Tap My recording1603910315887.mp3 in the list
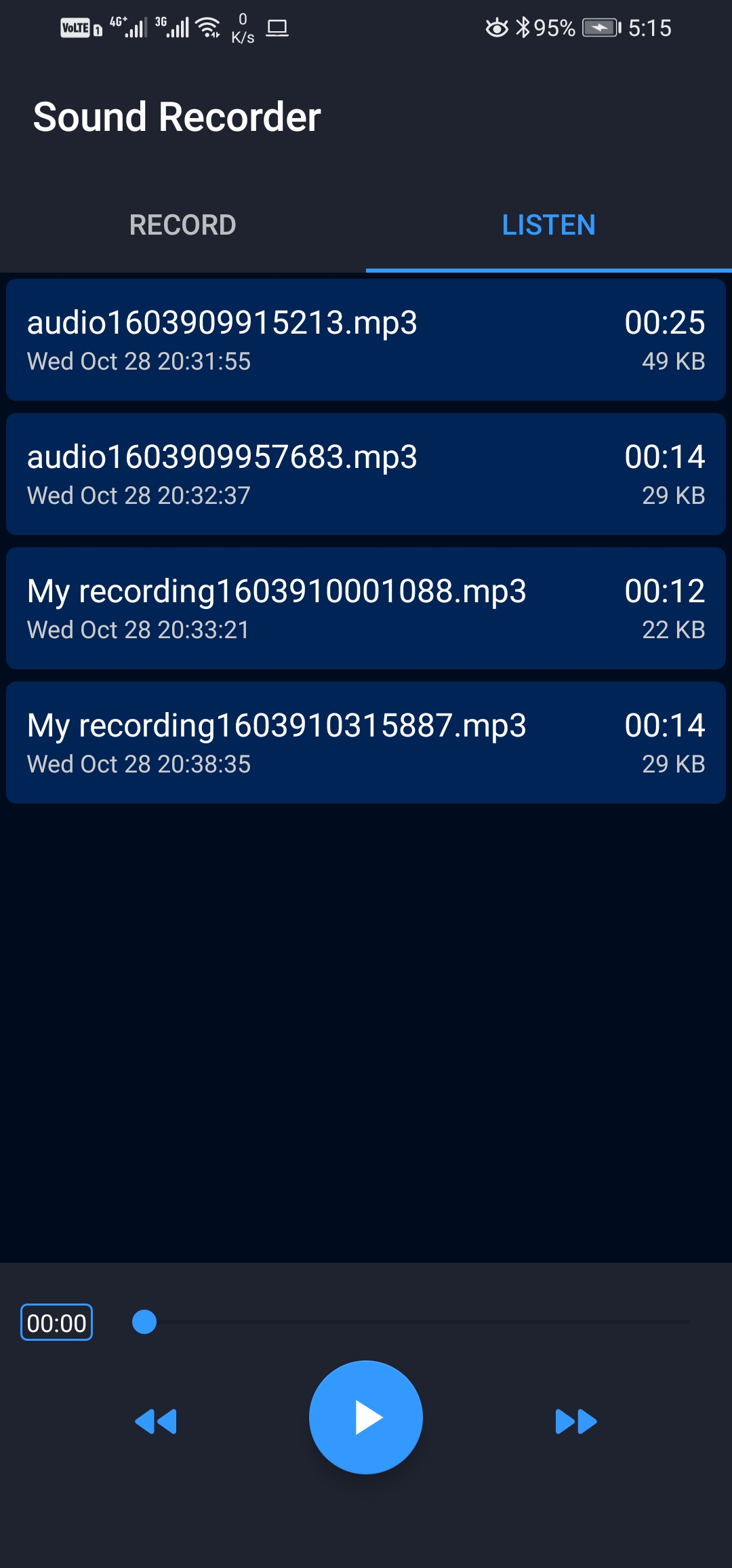 366,741
